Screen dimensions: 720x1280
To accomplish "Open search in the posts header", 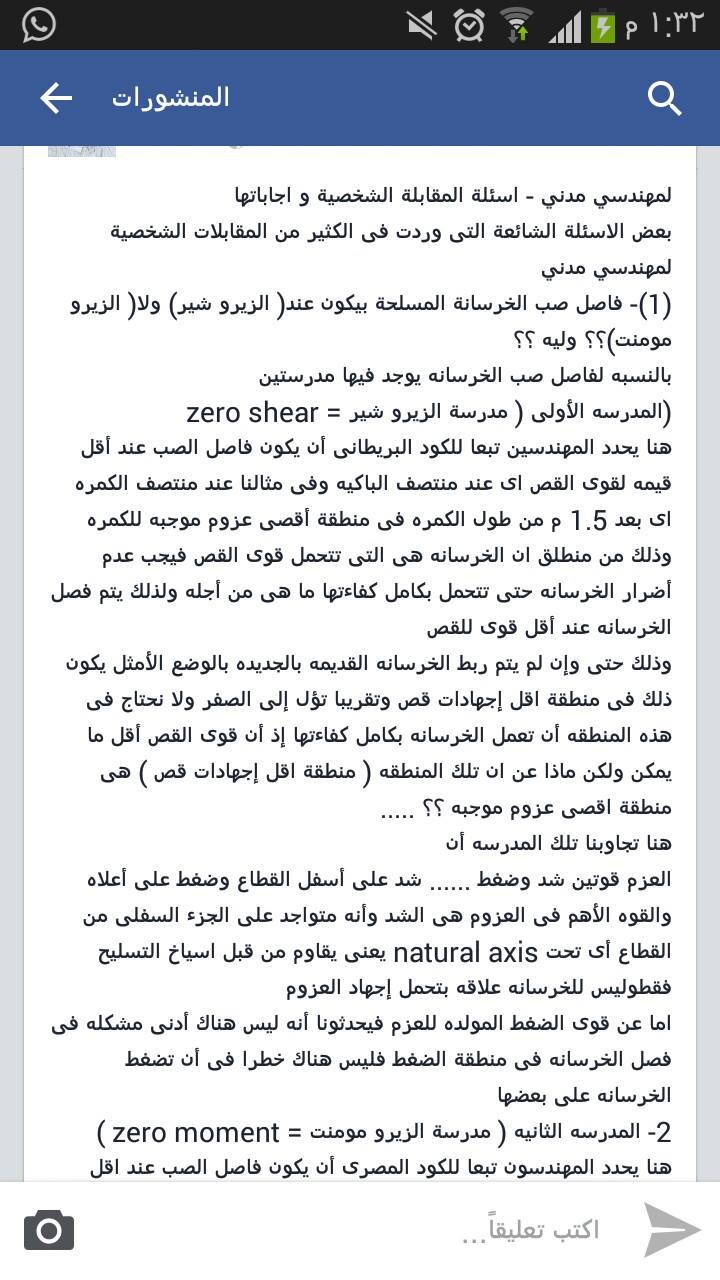I will tap(664, 98).
